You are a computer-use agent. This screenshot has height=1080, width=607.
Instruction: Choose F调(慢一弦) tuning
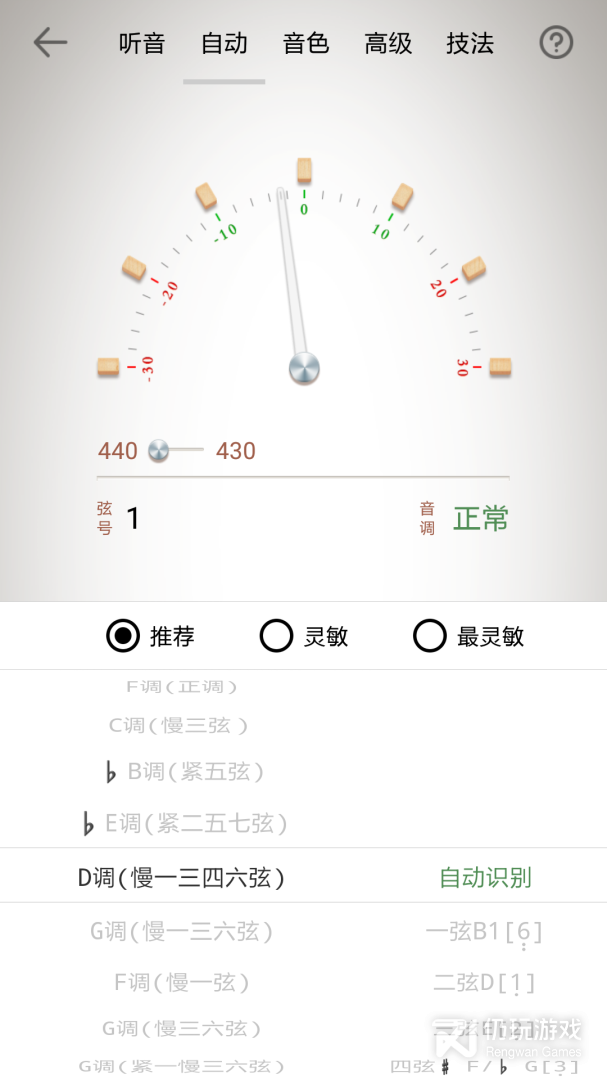[x=181, y=982]
